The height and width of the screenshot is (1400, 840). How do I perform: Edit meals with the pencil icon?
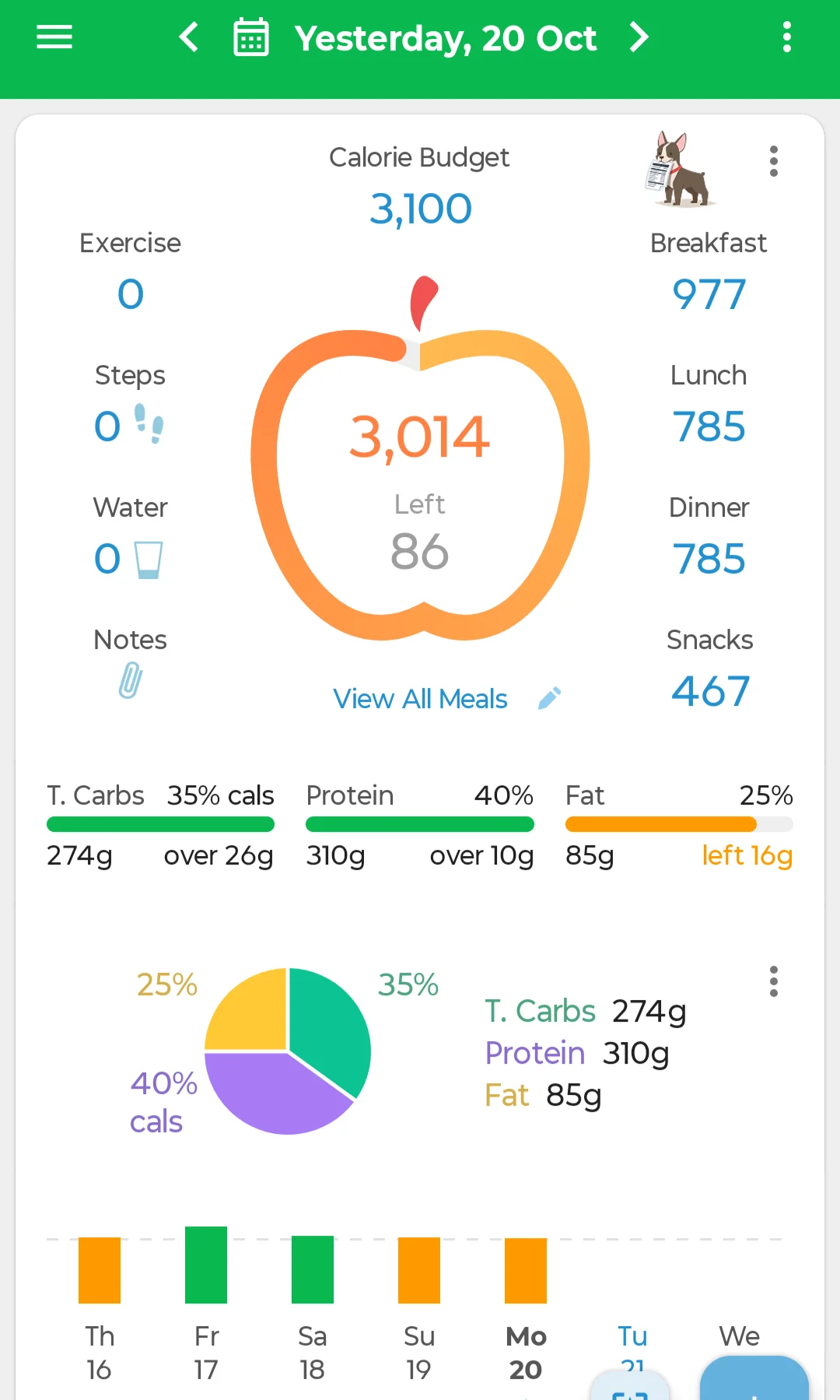pyautogui.click(x=549, y=699)
